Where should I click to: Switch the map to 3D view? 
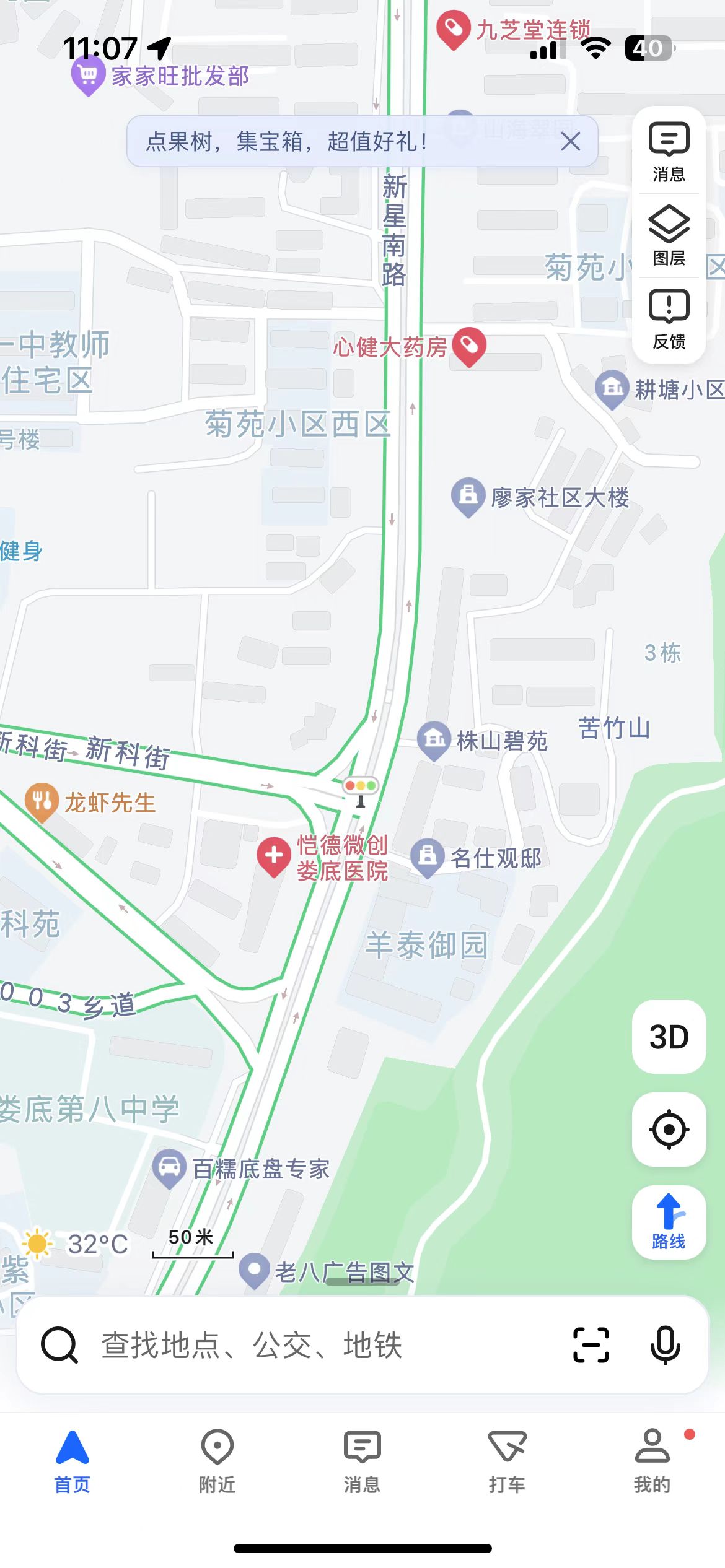click(669, 1037)
